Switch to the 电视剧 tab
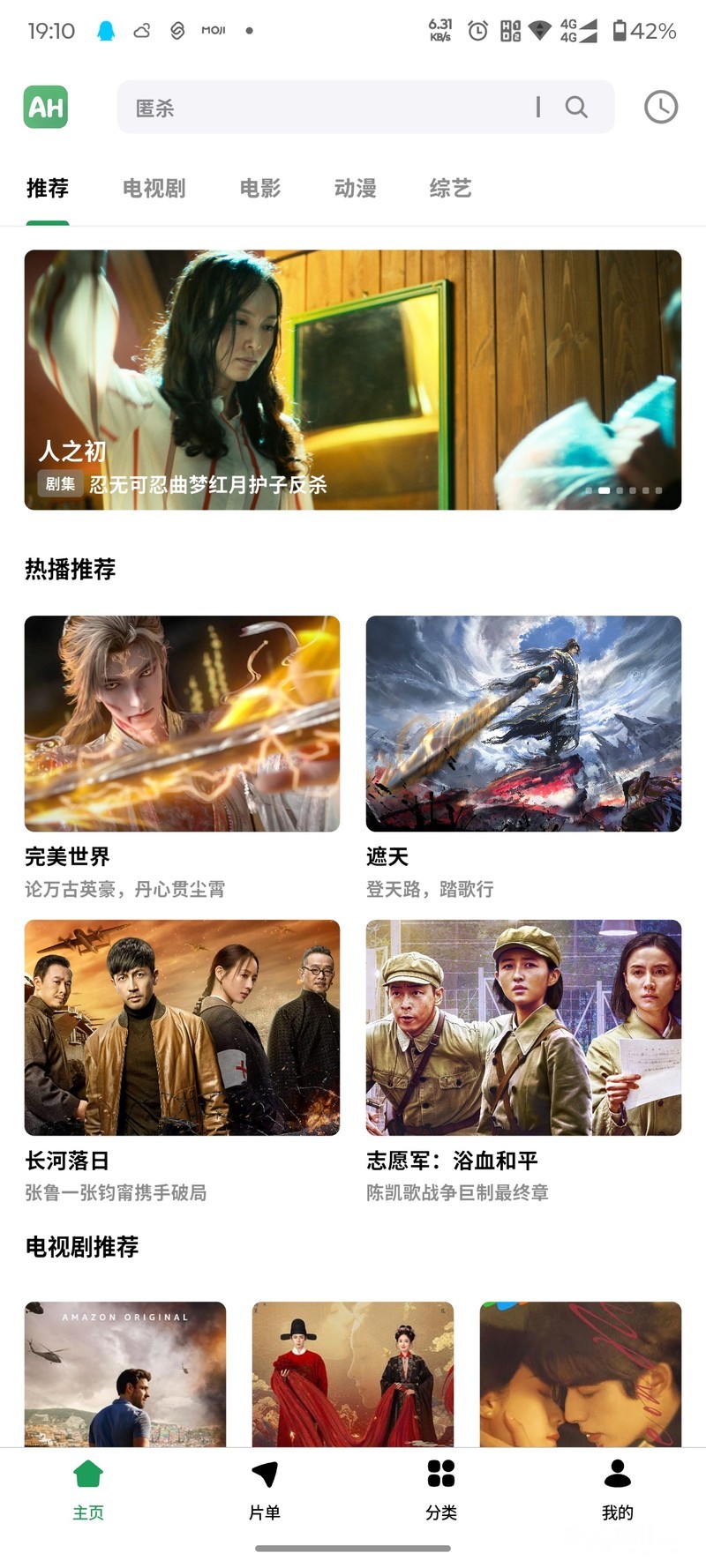This screenshot has height=1568, width=706. tap(154, 188)
